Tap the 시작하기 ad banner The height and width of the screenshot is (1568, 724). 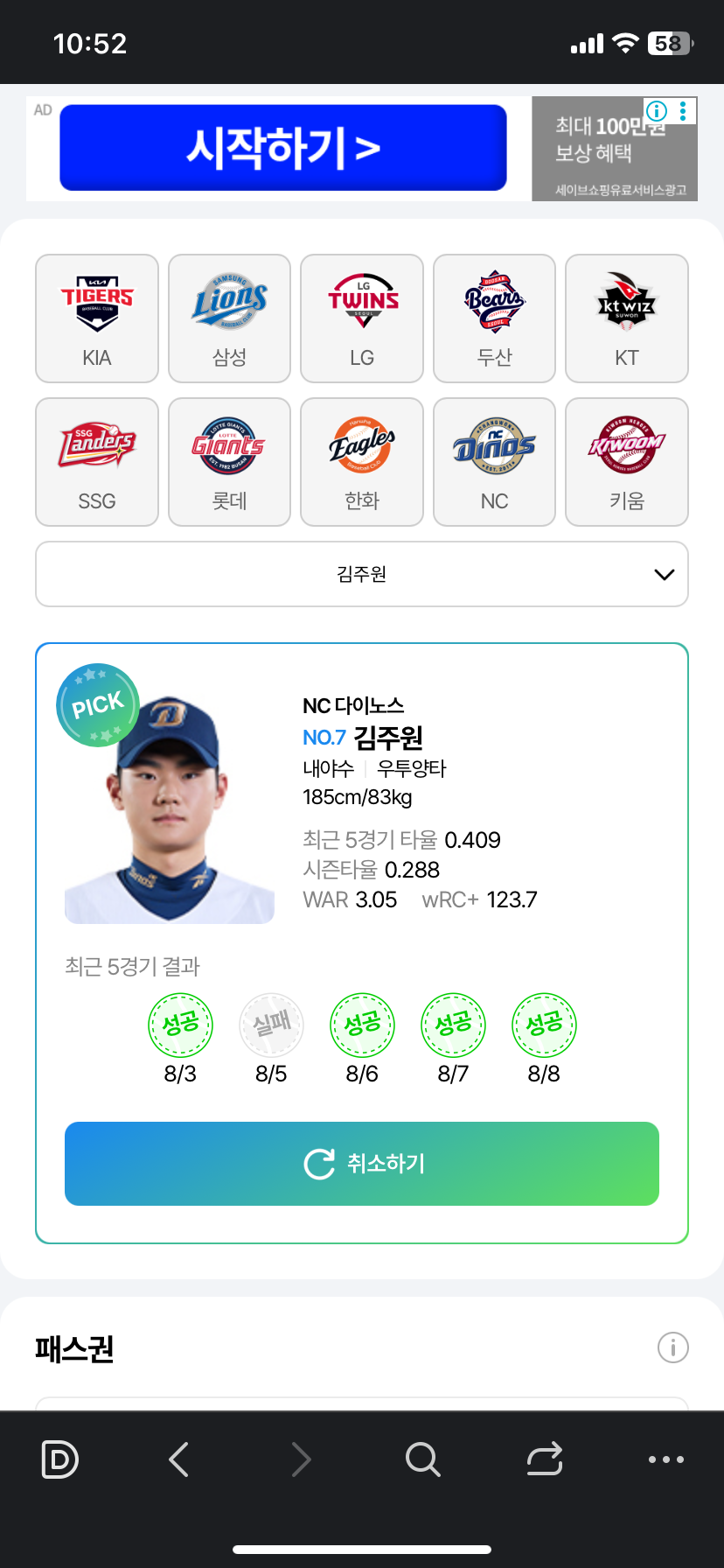283,148
